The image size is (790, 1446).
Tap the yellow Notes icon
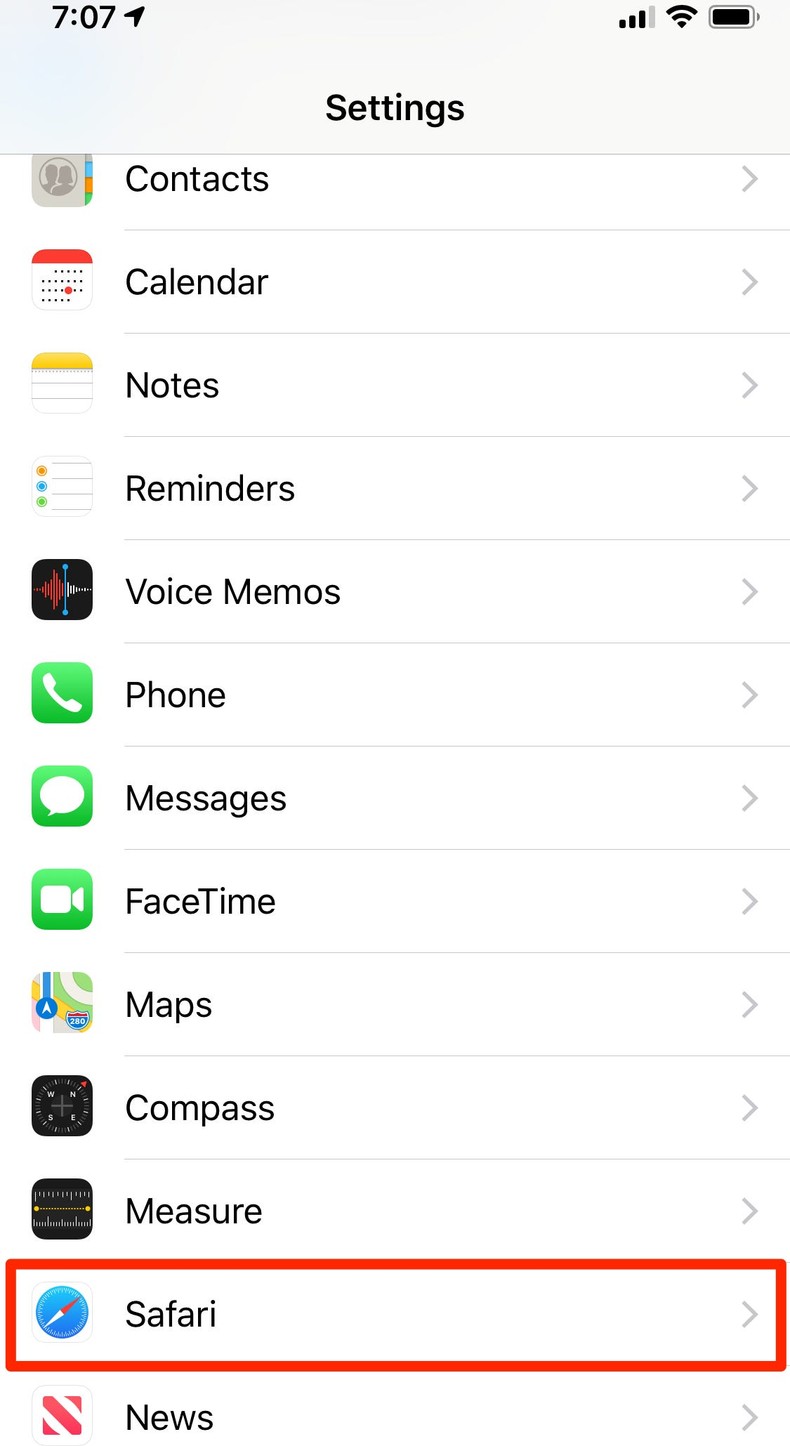[x=61, y=383]
